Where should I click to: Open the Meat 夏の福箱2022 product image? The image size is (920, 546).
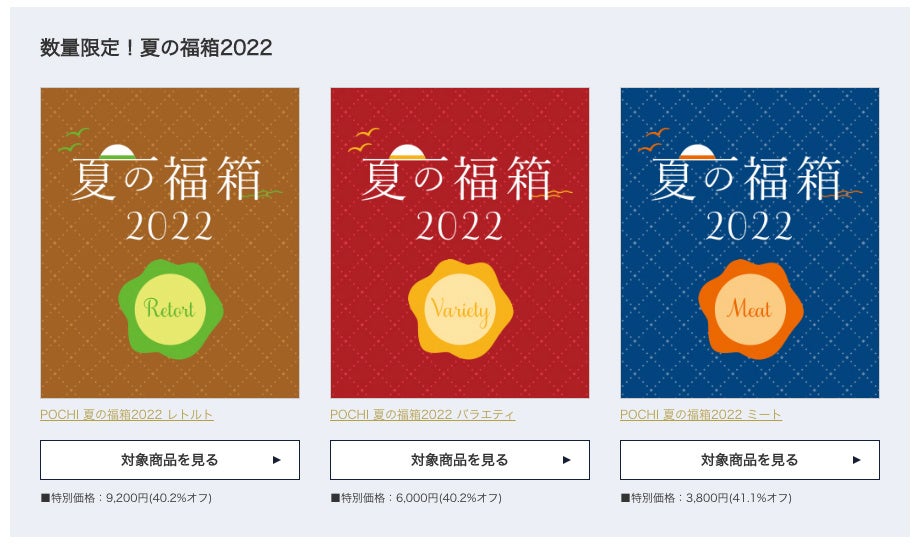750,243
